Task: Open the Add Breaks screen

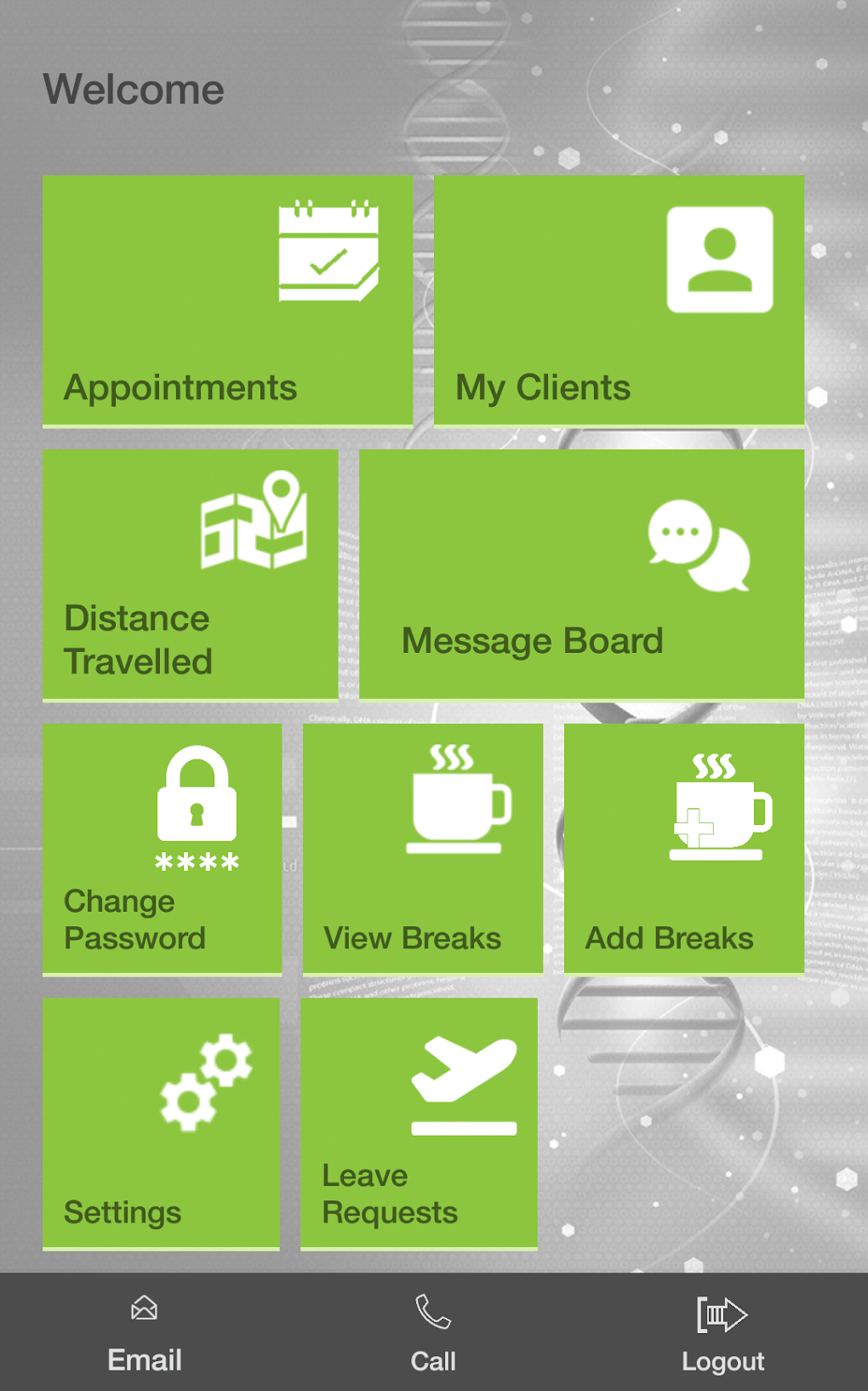Action: [x=684, y=849]
